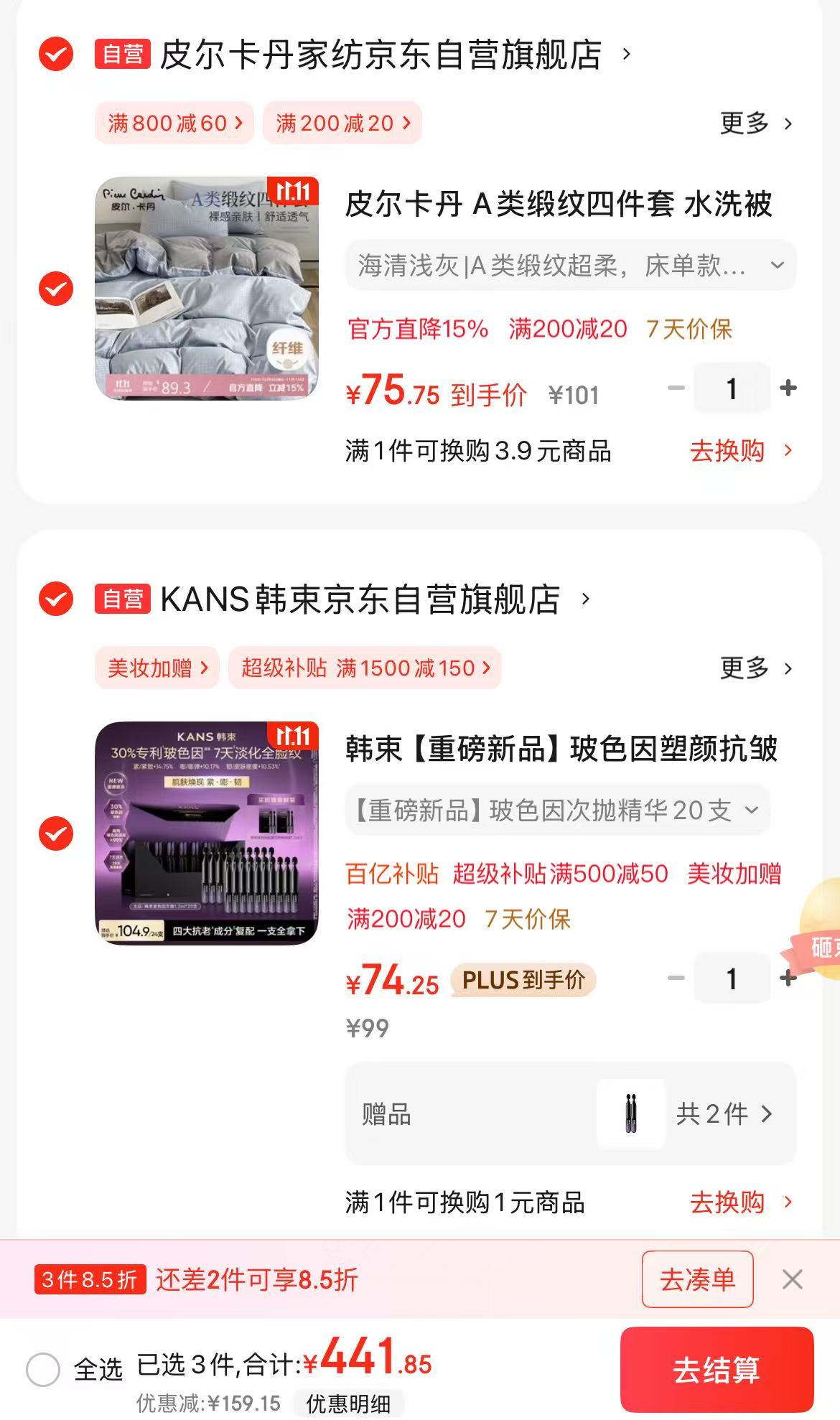
Task: Open KANS韩束京东自营旗舰店 store page
Action: [359, 599]
